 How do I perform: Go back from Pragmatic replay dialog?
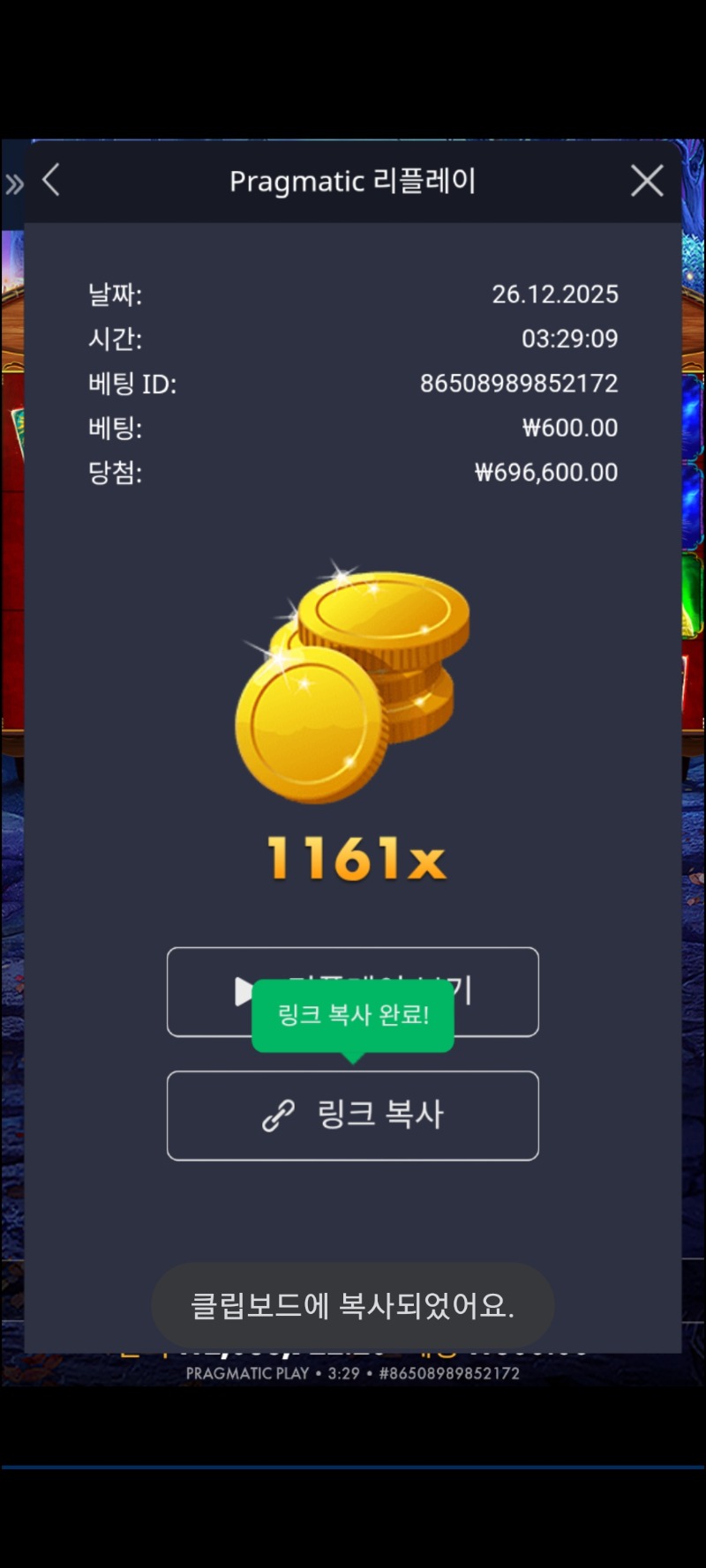point(51,181)
